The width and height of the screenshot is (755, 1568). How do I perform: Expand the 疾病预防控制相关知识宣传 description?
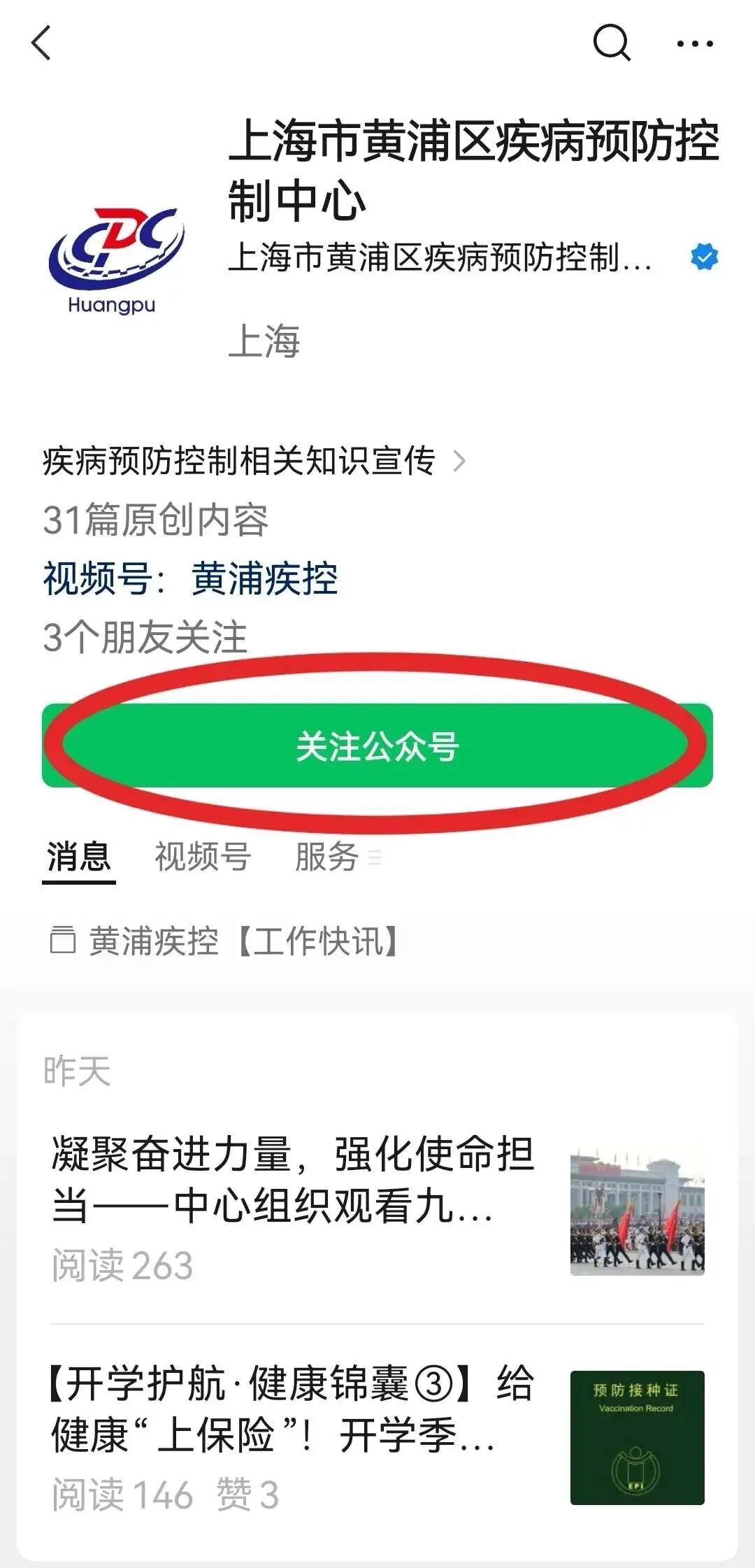coord(253,461)
